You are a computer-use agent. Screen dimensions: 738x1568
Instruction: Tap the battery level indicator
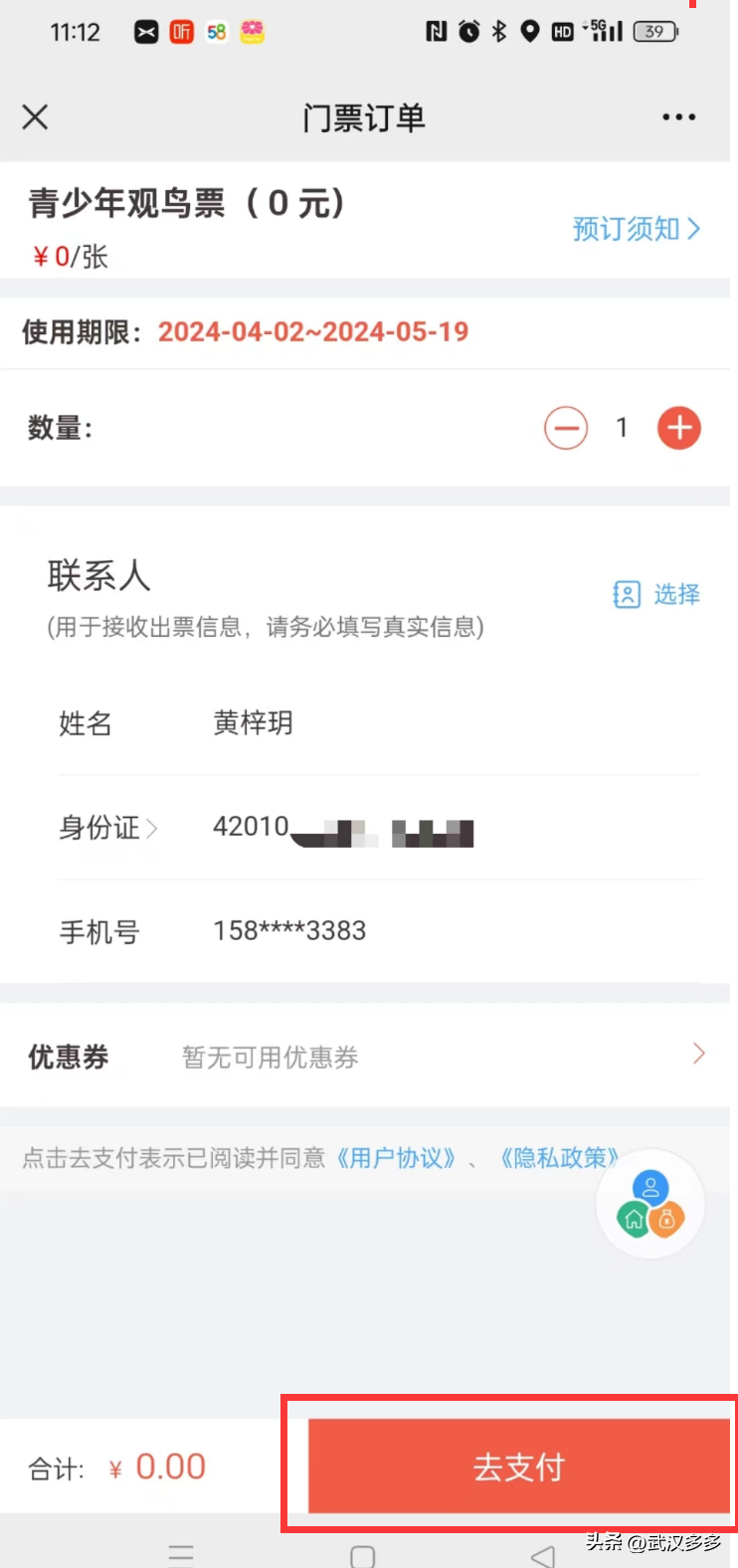click(x=655, y=32)
